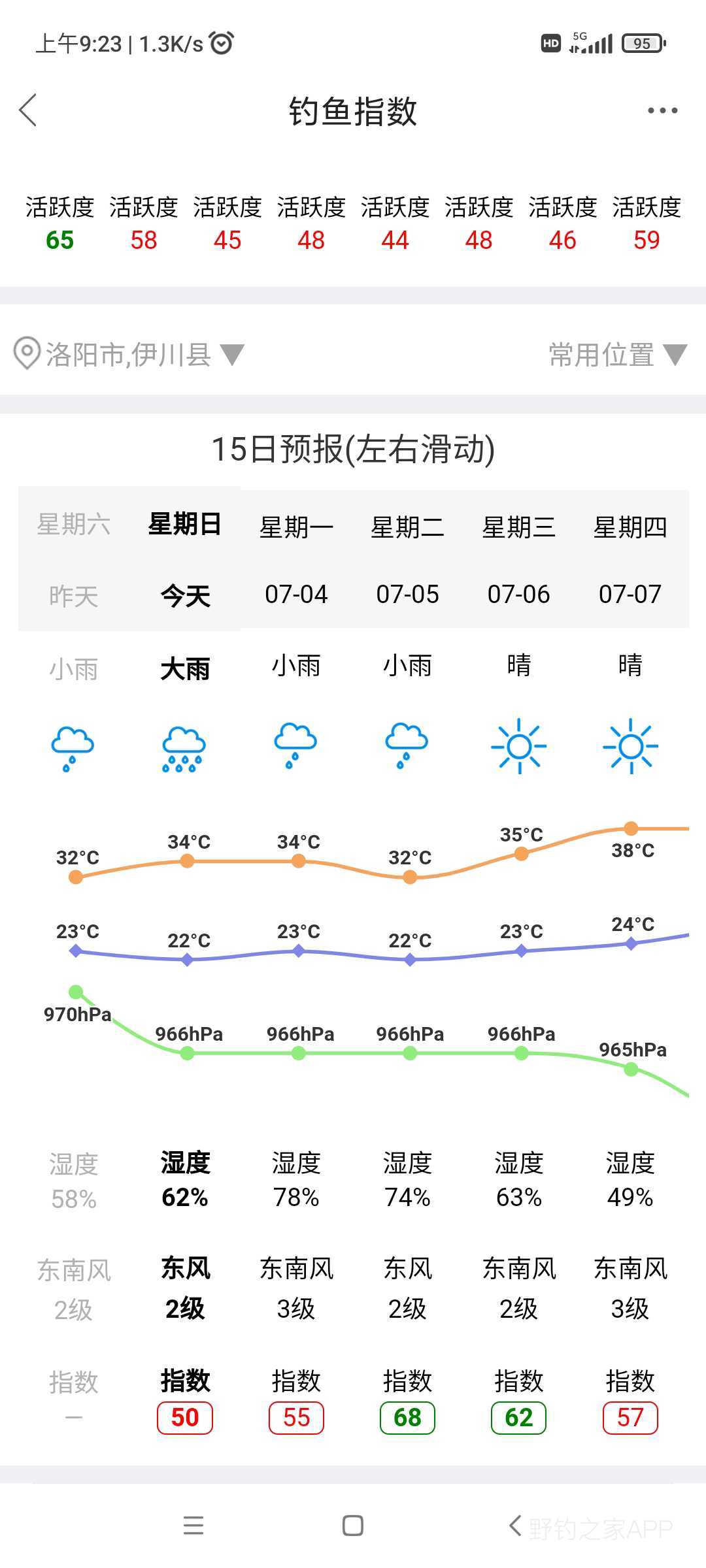The width and height of the screenshot is (706, 1568).
Task: Tap the system home button
Action: click(x=353, y=1526)
